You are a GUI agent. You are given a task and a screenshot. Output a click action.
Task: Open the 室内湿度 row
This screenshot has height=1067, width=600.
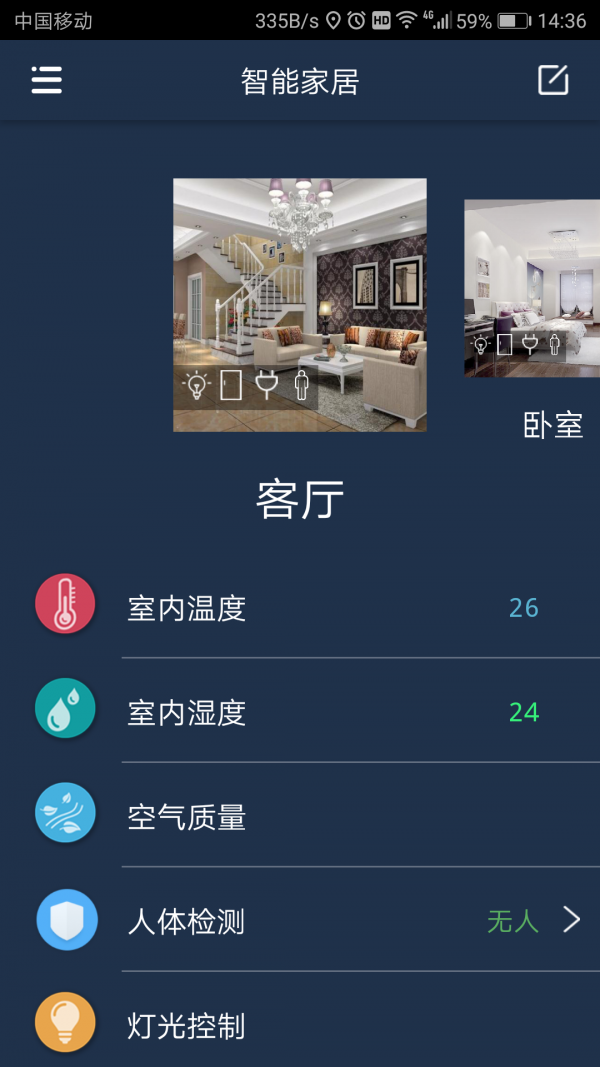click(300, 710)
